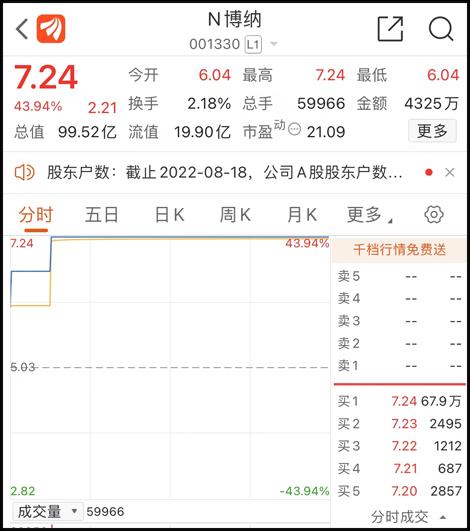Open the share icon in the header
The height and width of the screenshot is (531, 470).
coord(390,28)
